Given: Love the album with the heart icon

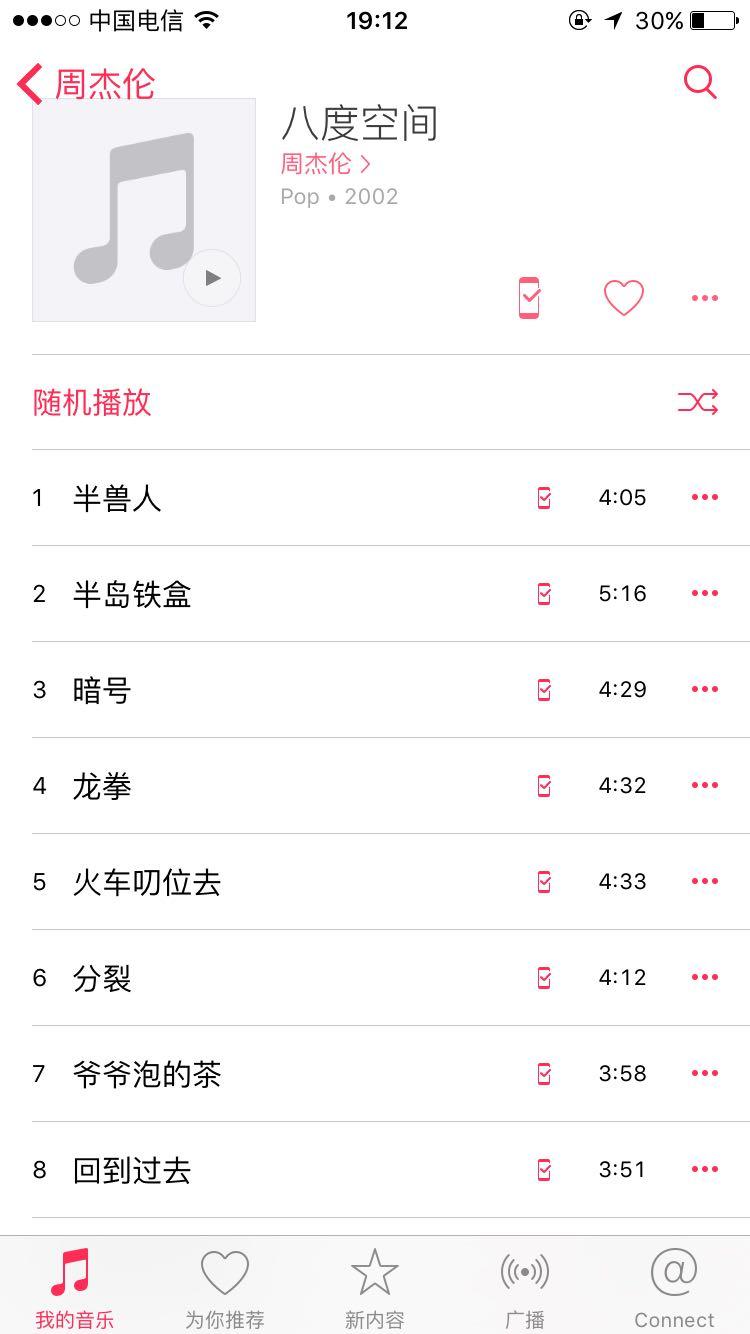Looking at the screenshot, I should (623, 298).
